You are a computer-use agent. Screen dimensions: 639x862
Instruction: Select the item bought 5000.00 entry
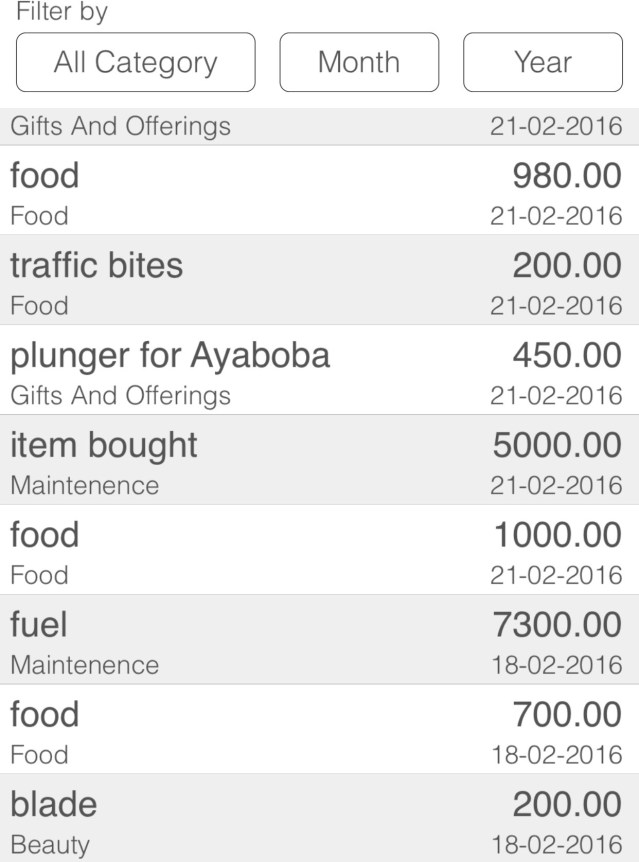coord(319,461)
